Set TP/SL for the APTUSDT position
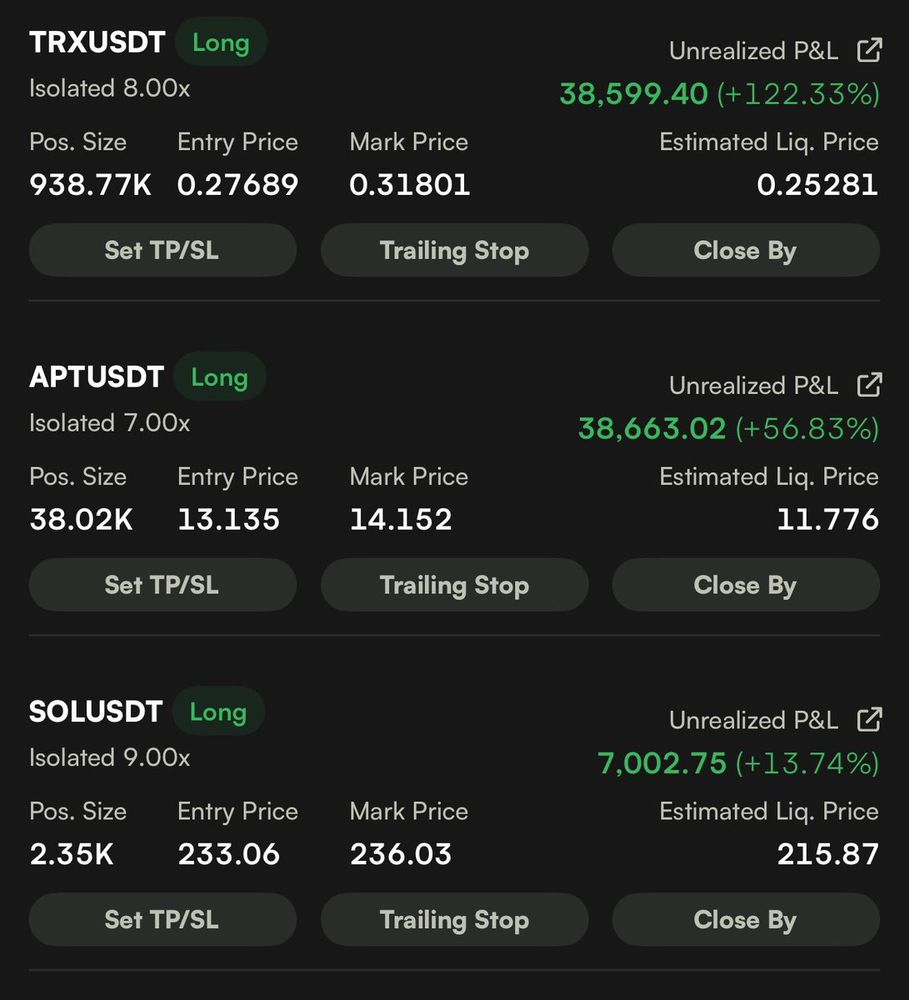 [x=162, y=585]
